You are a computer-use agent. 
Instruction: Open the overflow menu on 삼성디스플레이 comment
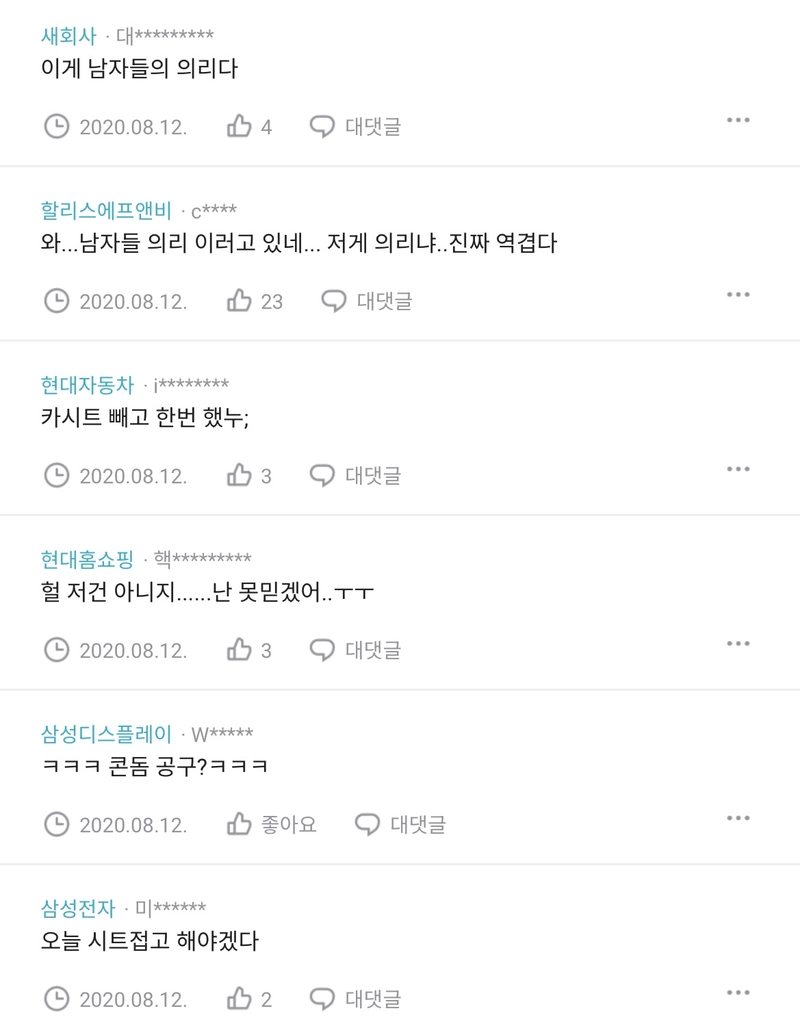(x=738, y=818)
